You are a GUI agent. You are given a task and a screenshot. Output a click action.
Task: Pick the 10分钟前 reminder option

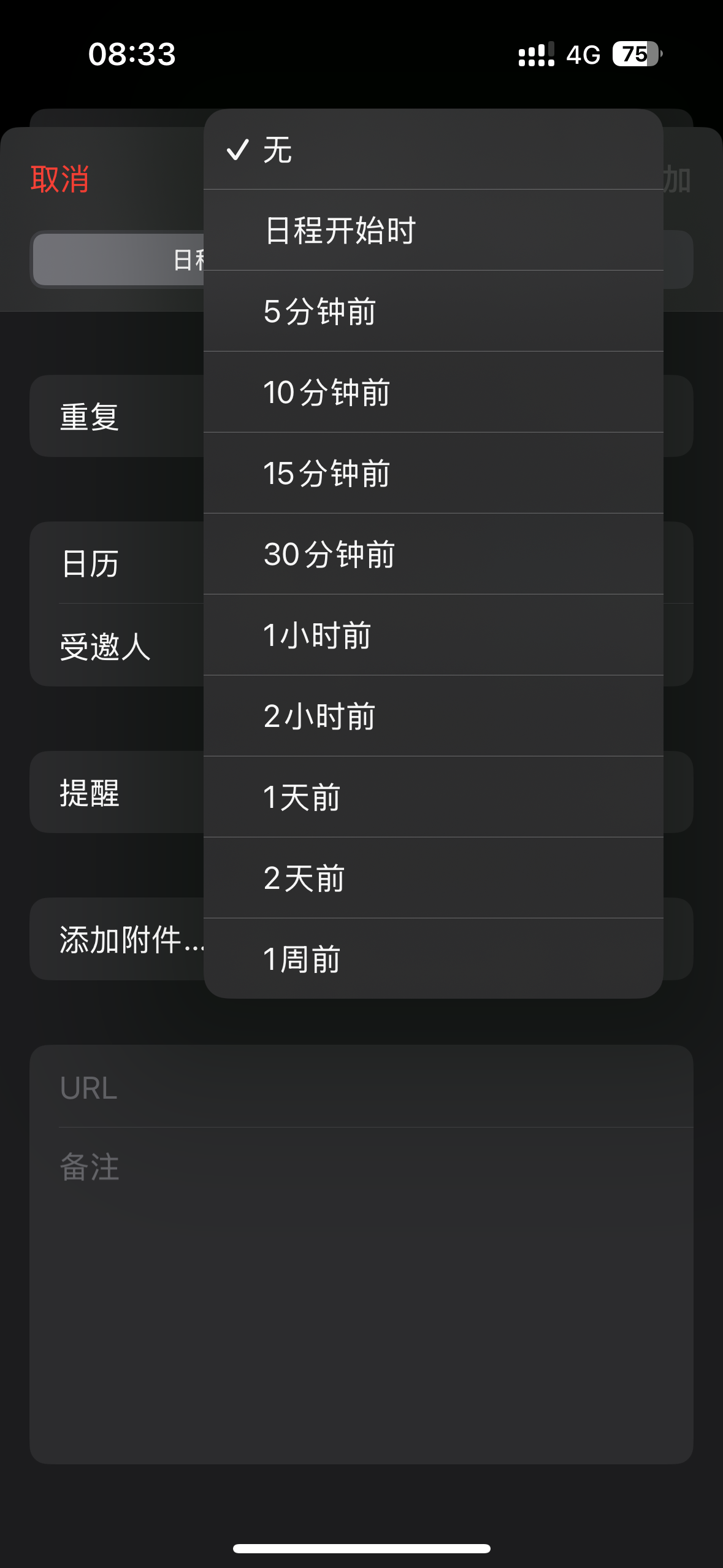click(433, 393)
